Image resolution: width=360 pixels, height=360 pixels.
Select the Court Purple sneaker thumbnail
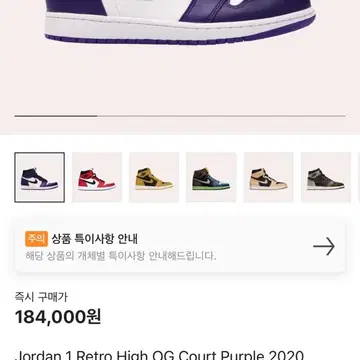(39, 177)
